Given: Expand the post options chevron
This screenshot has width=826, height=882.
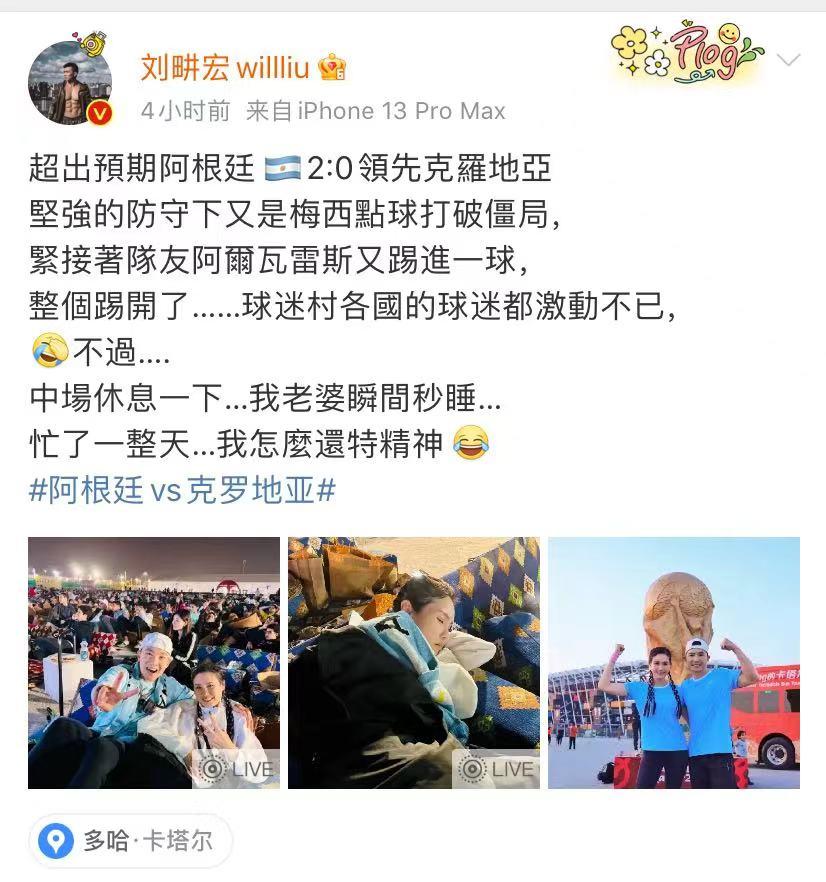Looking at the screenshot, I should coord(789,60).
